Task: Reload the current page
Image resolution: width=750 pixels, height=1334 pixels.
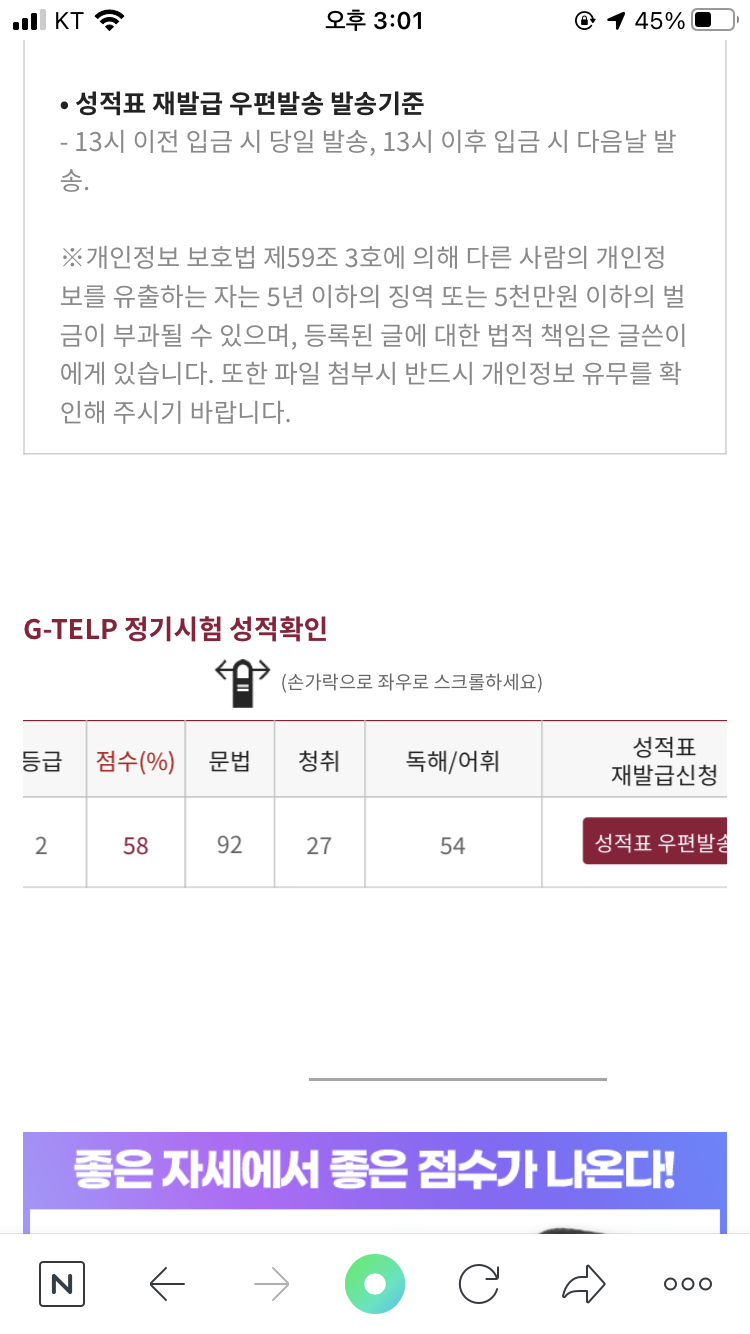Action: [479, 1284]
